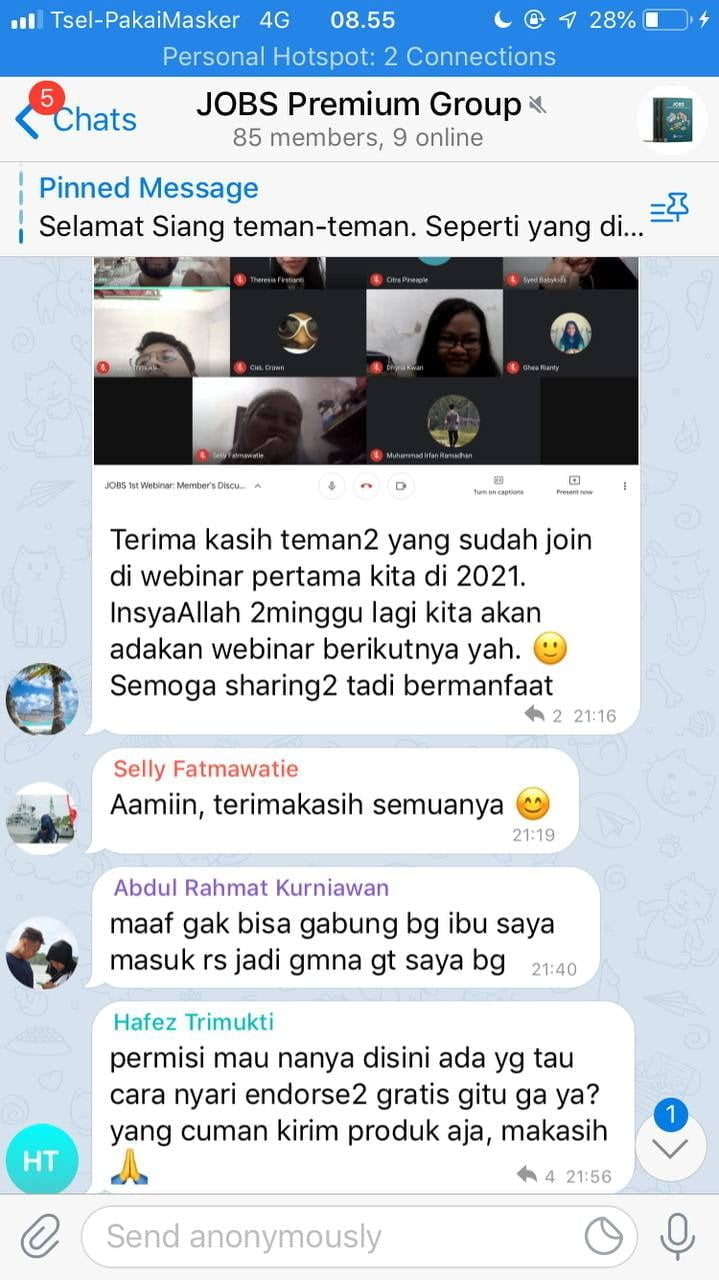Open JOBS Premium Group info header
Image resolution: width=719 pixels, height=1280 pixels.
coord(358,119)
